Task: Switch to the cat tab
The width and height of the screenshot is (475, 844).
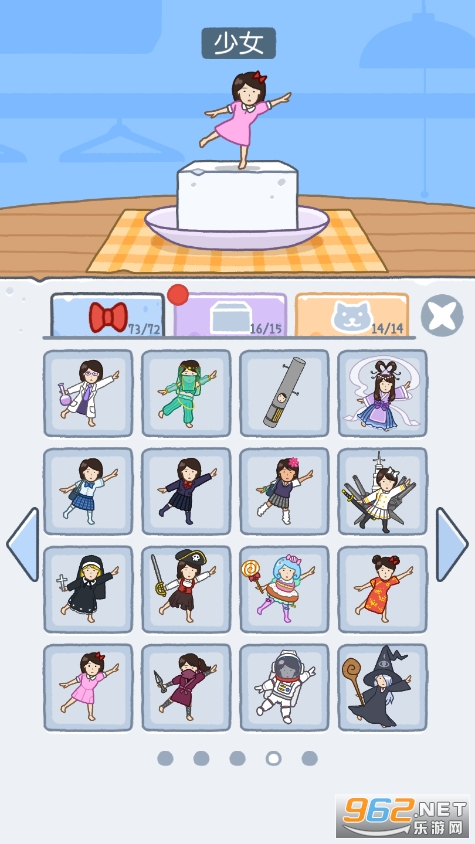Action: 352,315
